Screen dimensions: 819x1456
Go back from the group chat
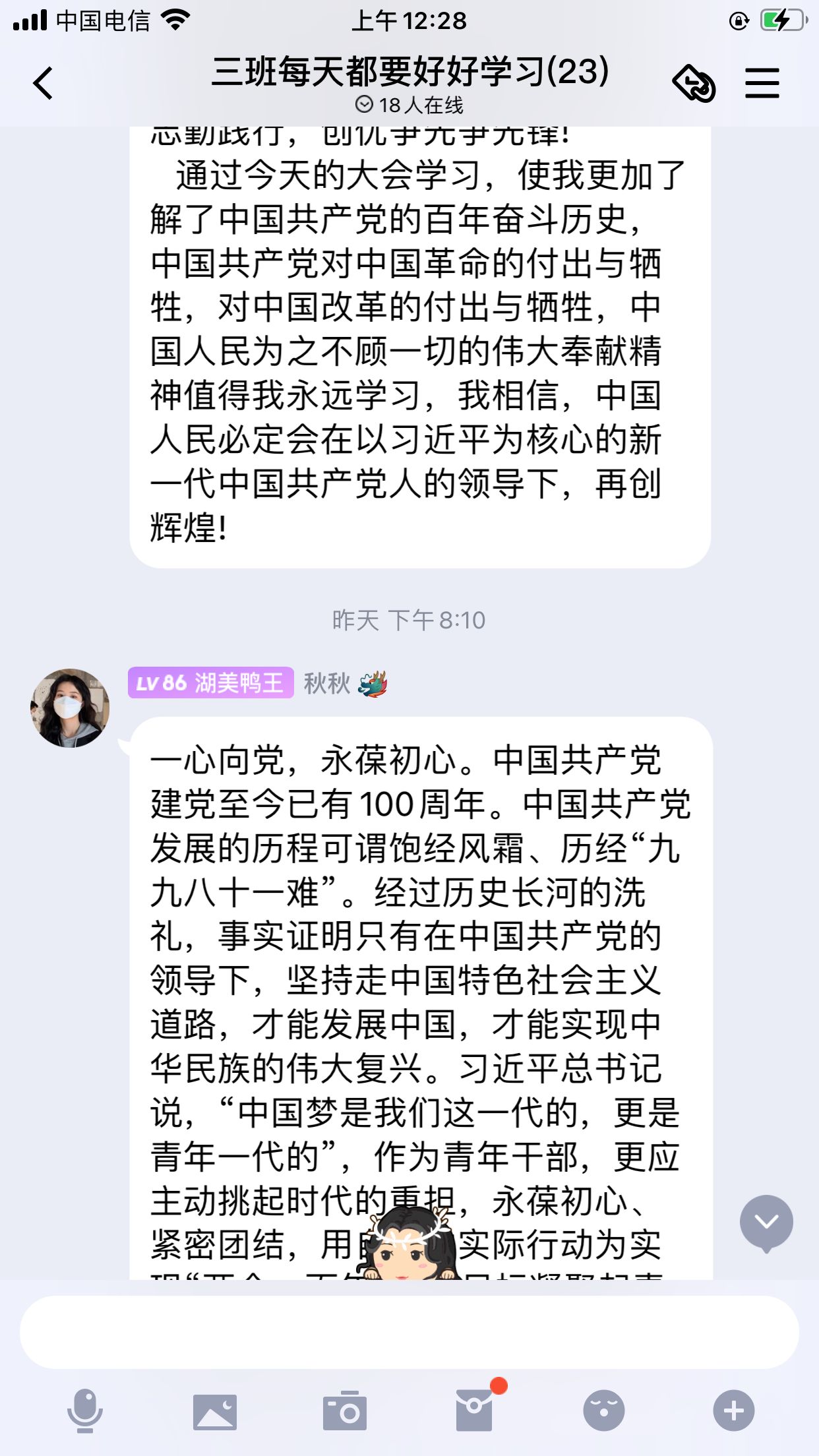(x=44, y=84)
